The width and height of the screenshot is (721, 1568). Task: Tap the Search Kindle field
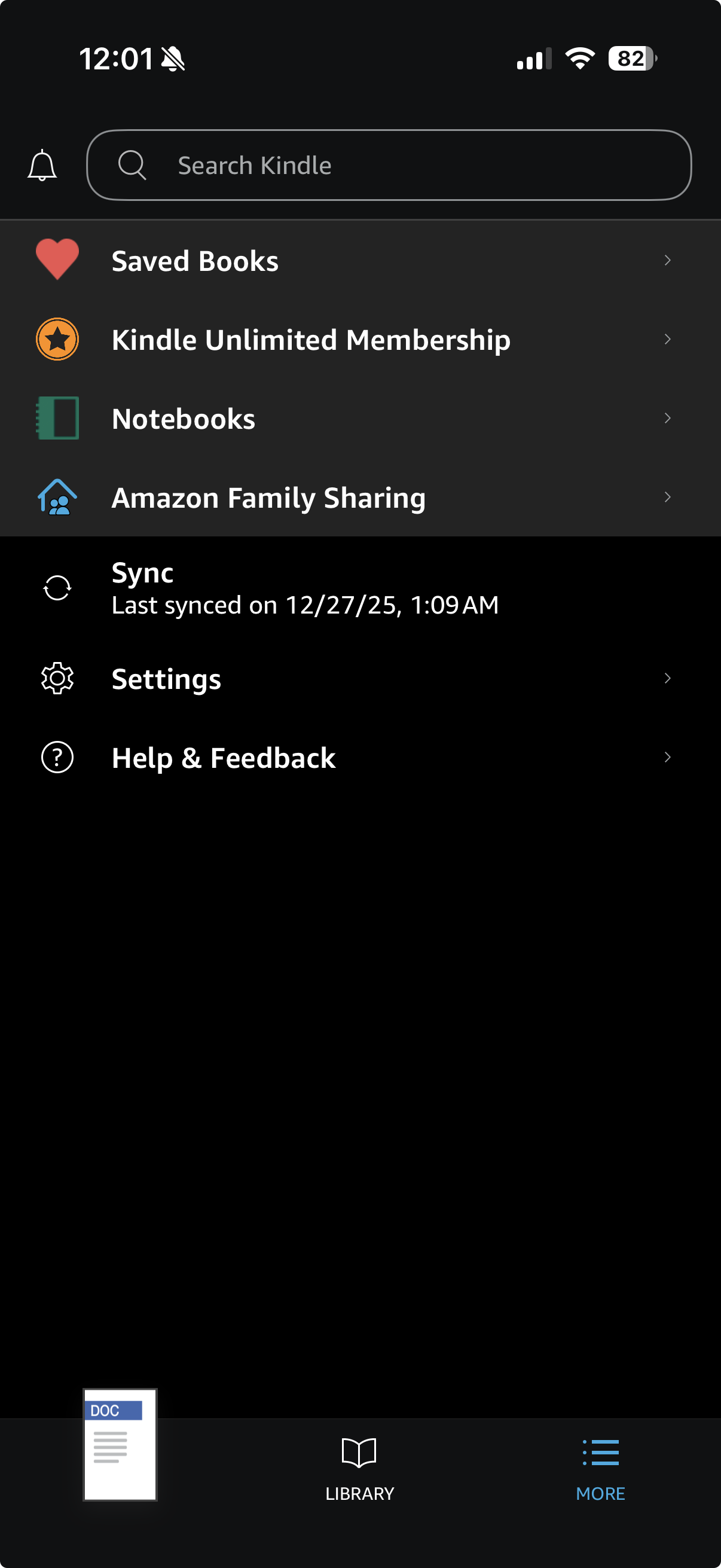[389, 165]
